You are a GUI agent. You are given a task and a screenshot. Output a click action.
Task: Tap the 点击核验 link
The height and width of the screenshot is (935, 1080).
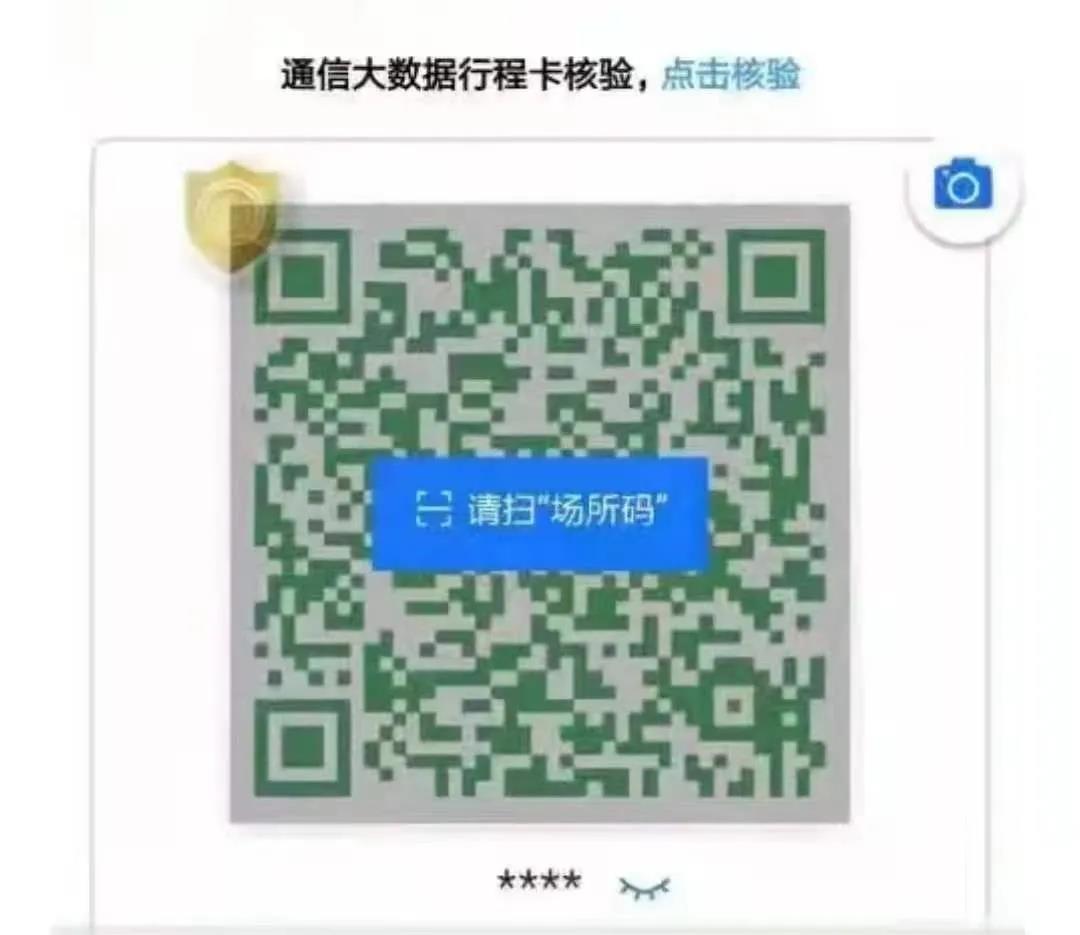click(x=731, y=76)
